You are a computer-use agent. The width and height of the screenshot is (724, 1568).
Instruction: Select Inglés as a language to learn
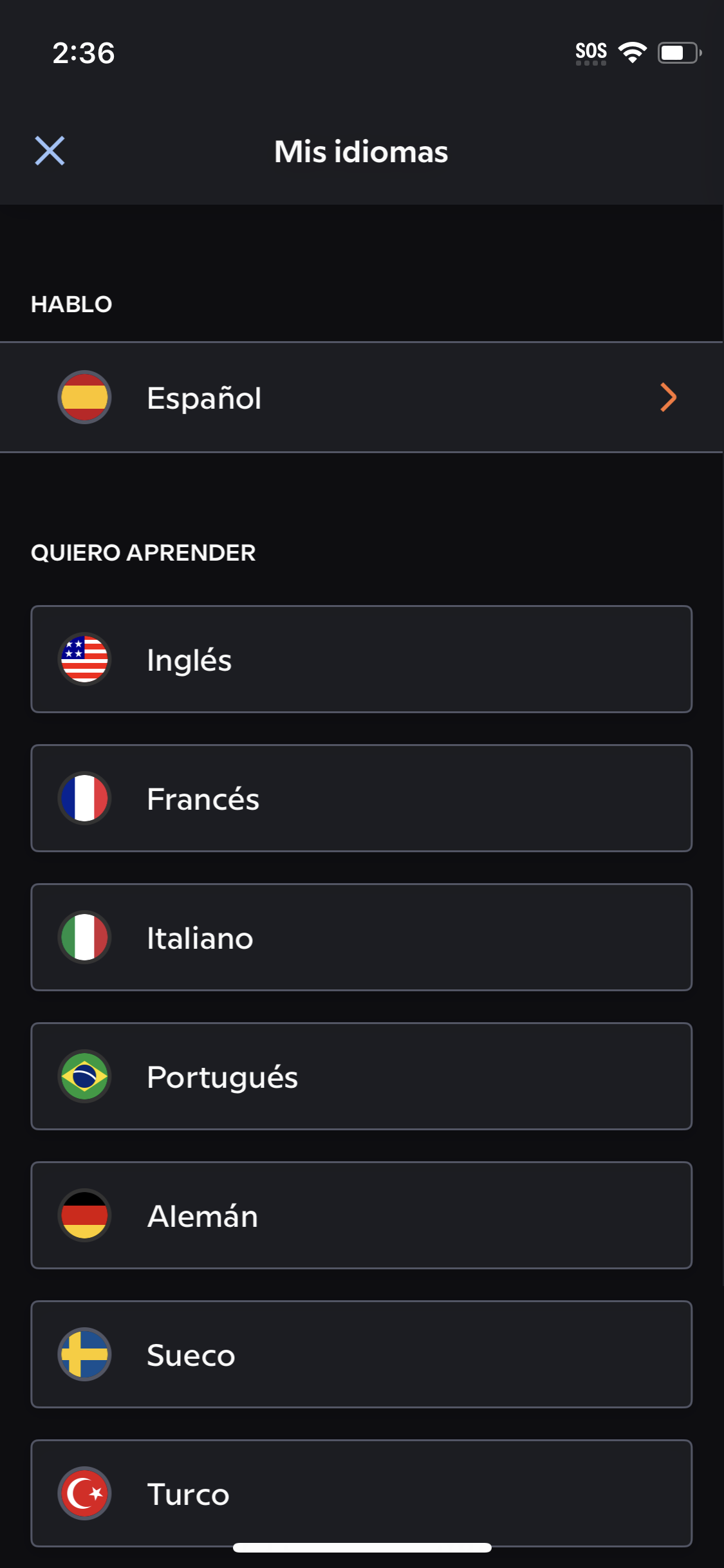[x=360, y=659]
